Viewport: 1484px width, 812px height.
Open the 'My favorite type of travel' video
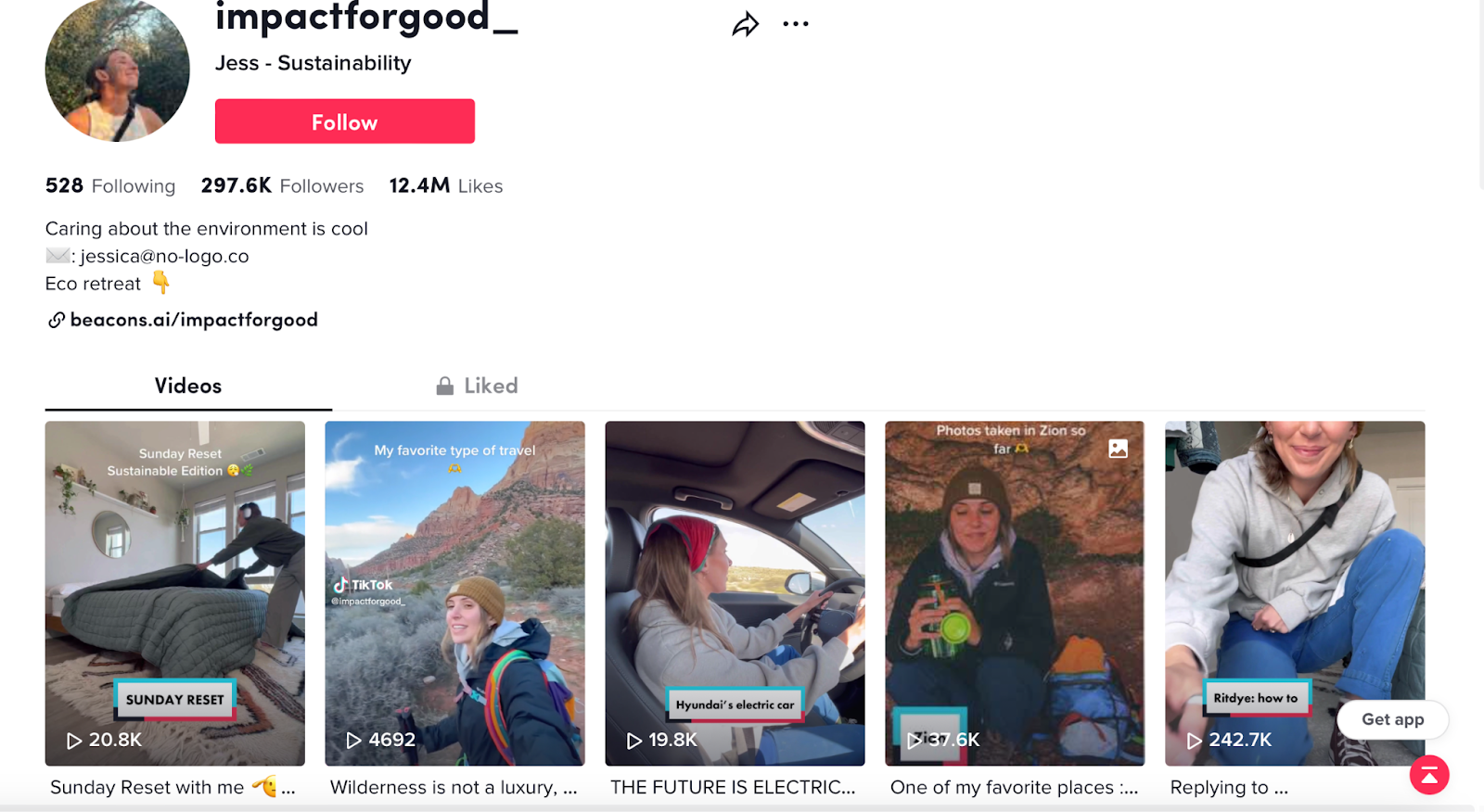[x=454, y=593]
